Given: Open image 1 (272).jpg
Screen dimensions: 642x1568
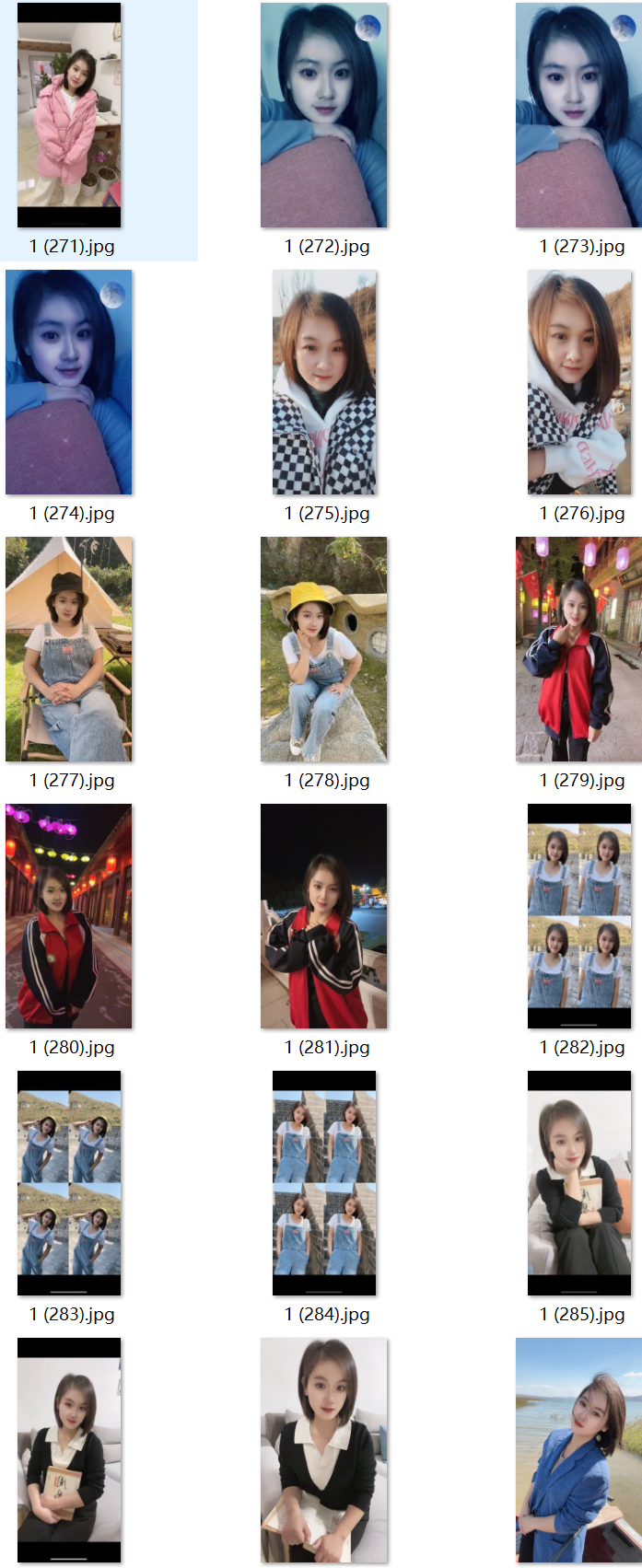Looking at the screenshot, I should coord(324,115).
